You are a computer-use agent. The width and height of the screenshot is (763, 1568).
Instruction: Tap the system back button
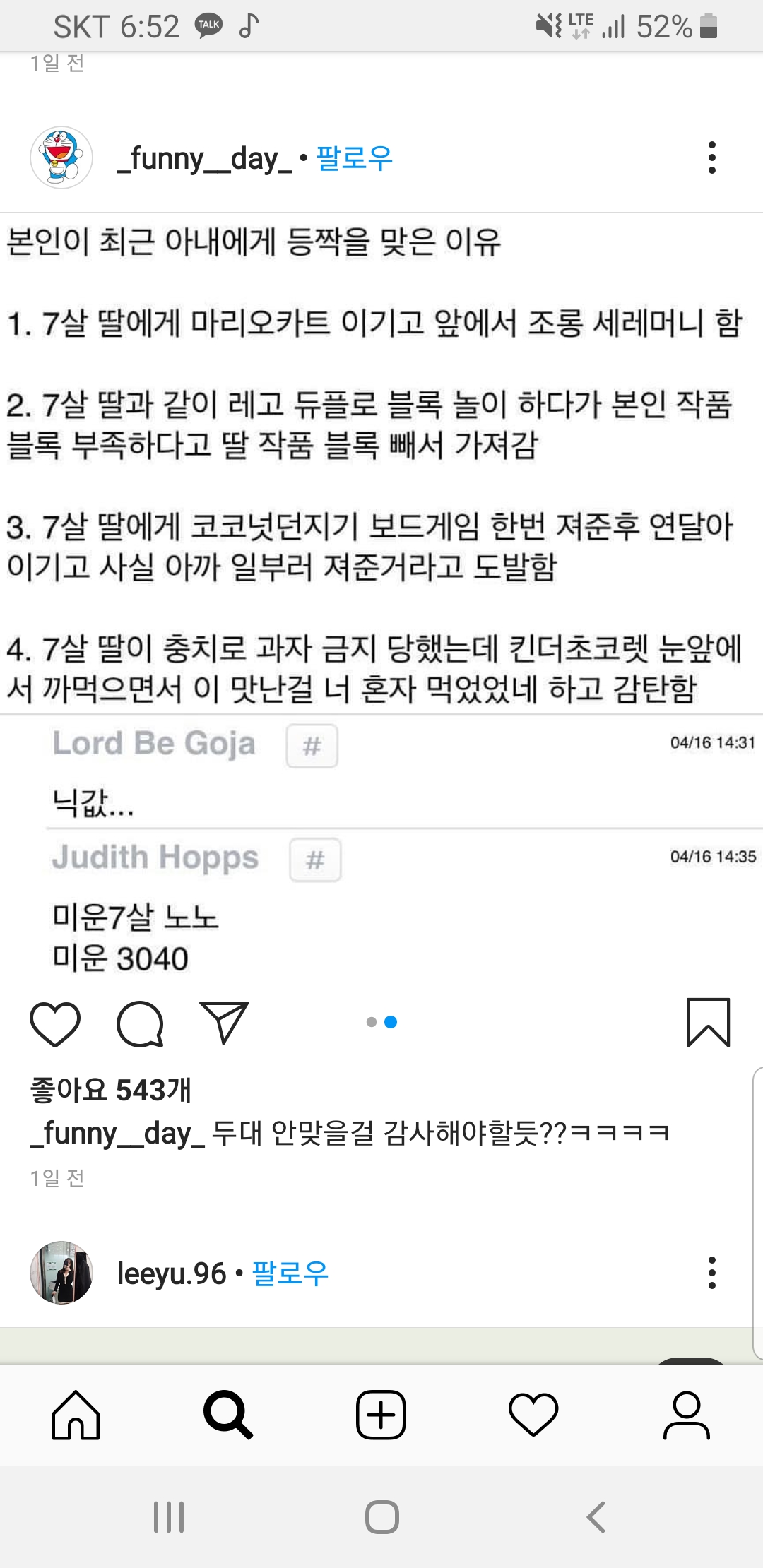[596, 1516]
